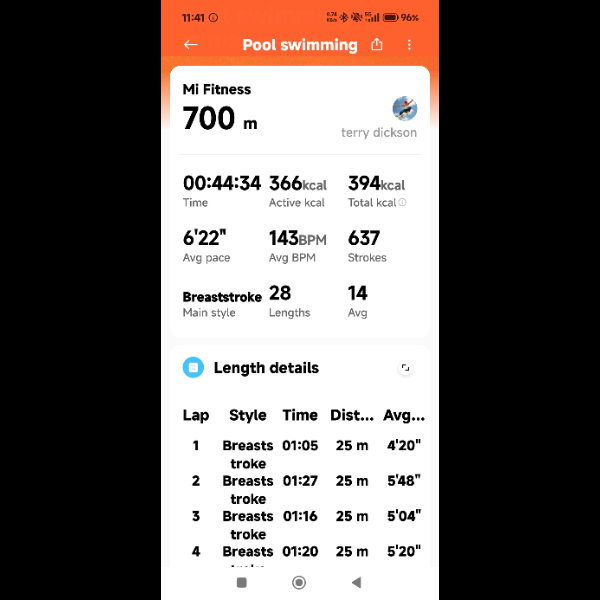The height and width of the screenshot is (600, 600).
Task: Open the three-dot overflow menu
Action: (409, 45)
